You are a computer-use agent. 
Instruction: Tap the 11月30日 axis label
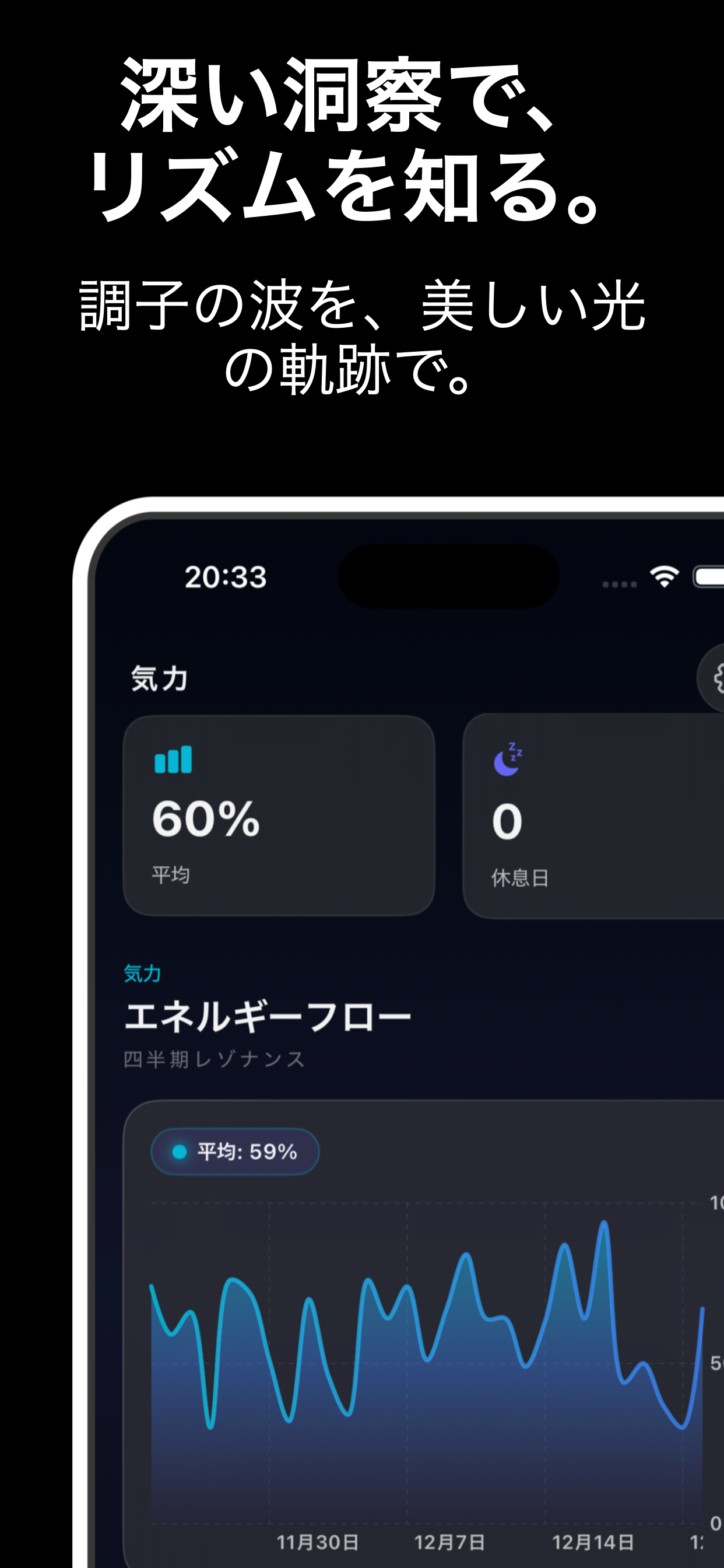coord(319,1541)
